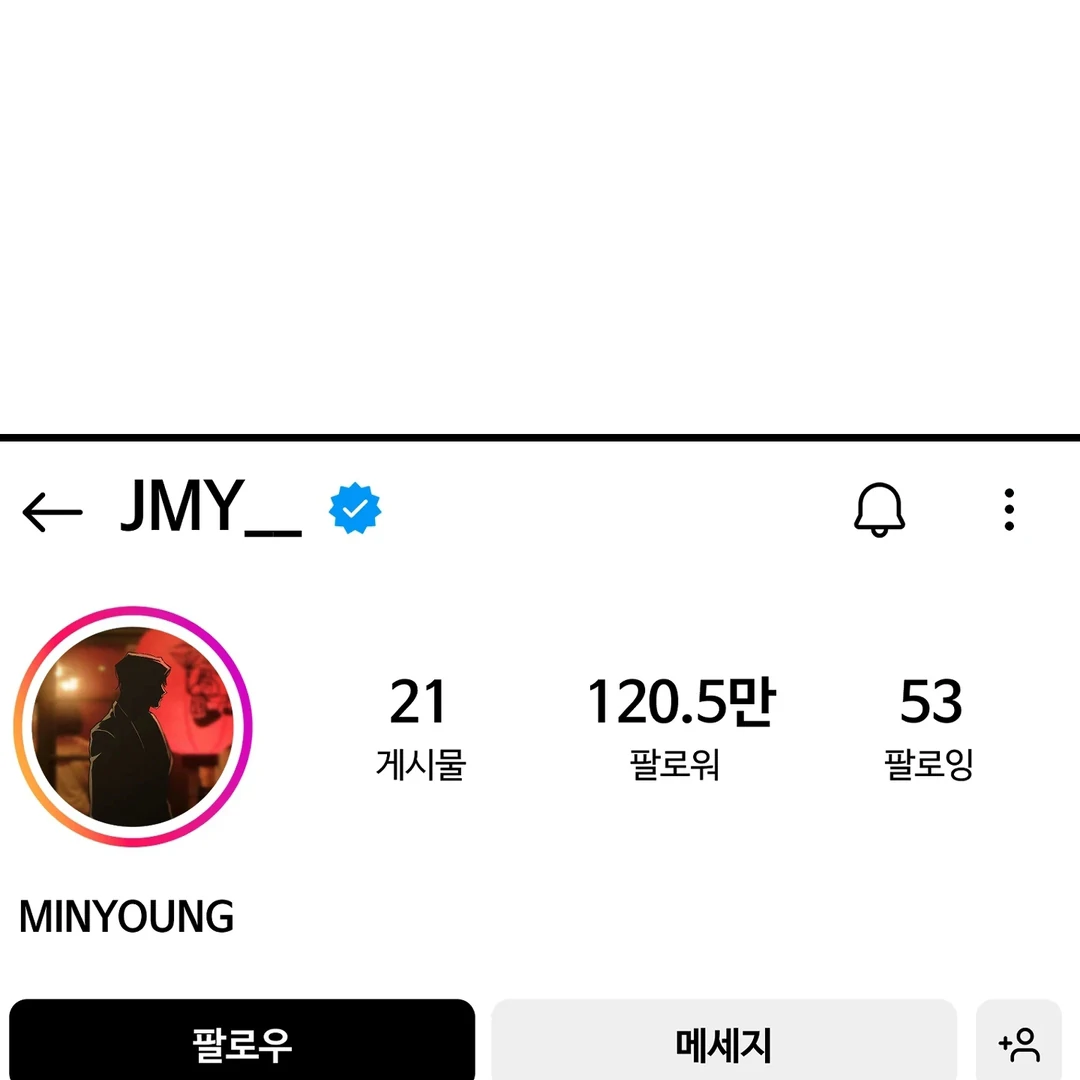The height and width of the screenshot is (1080, 1080).
Task: View the story on the profile picture
Action: 132,727
